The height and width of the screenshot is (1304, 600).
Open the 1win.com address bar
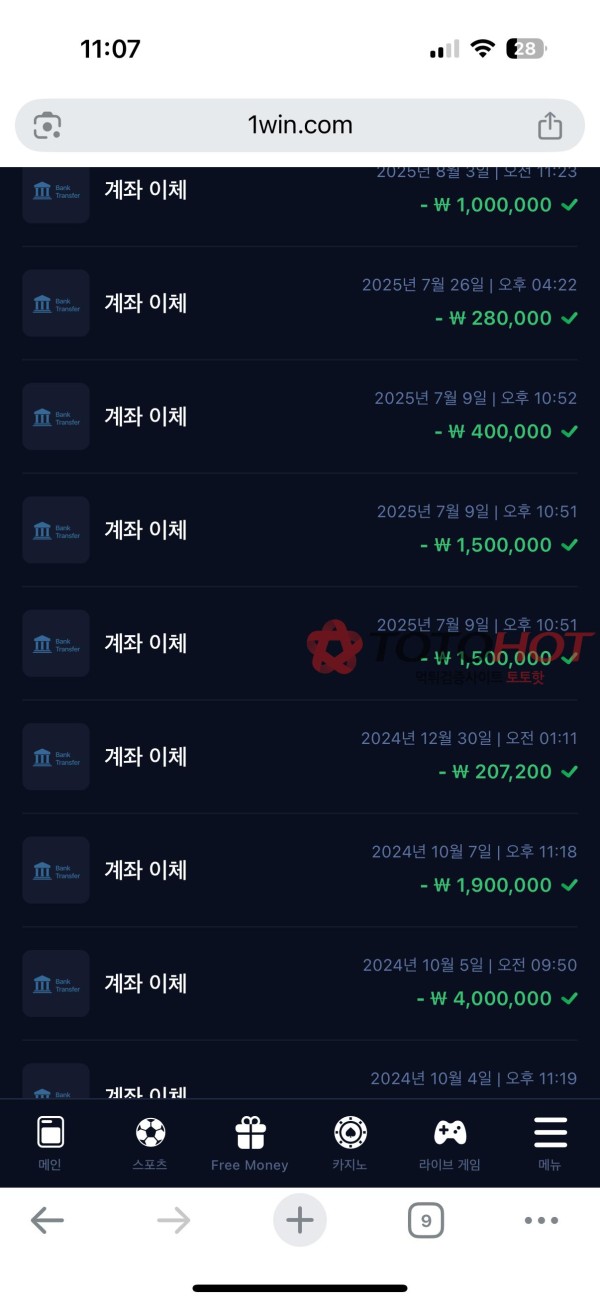click(x=300, y=125)
